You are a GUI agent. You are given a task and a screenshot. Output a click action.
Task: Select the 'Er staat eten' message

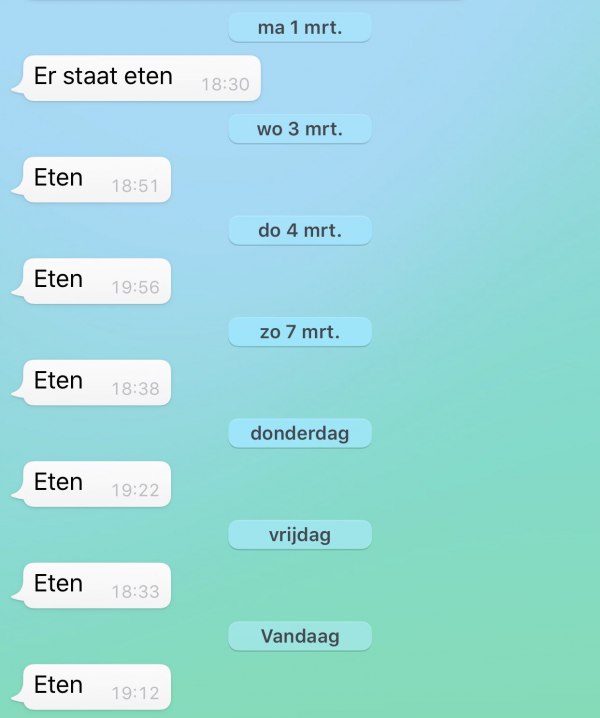click(x=141, y=78)
